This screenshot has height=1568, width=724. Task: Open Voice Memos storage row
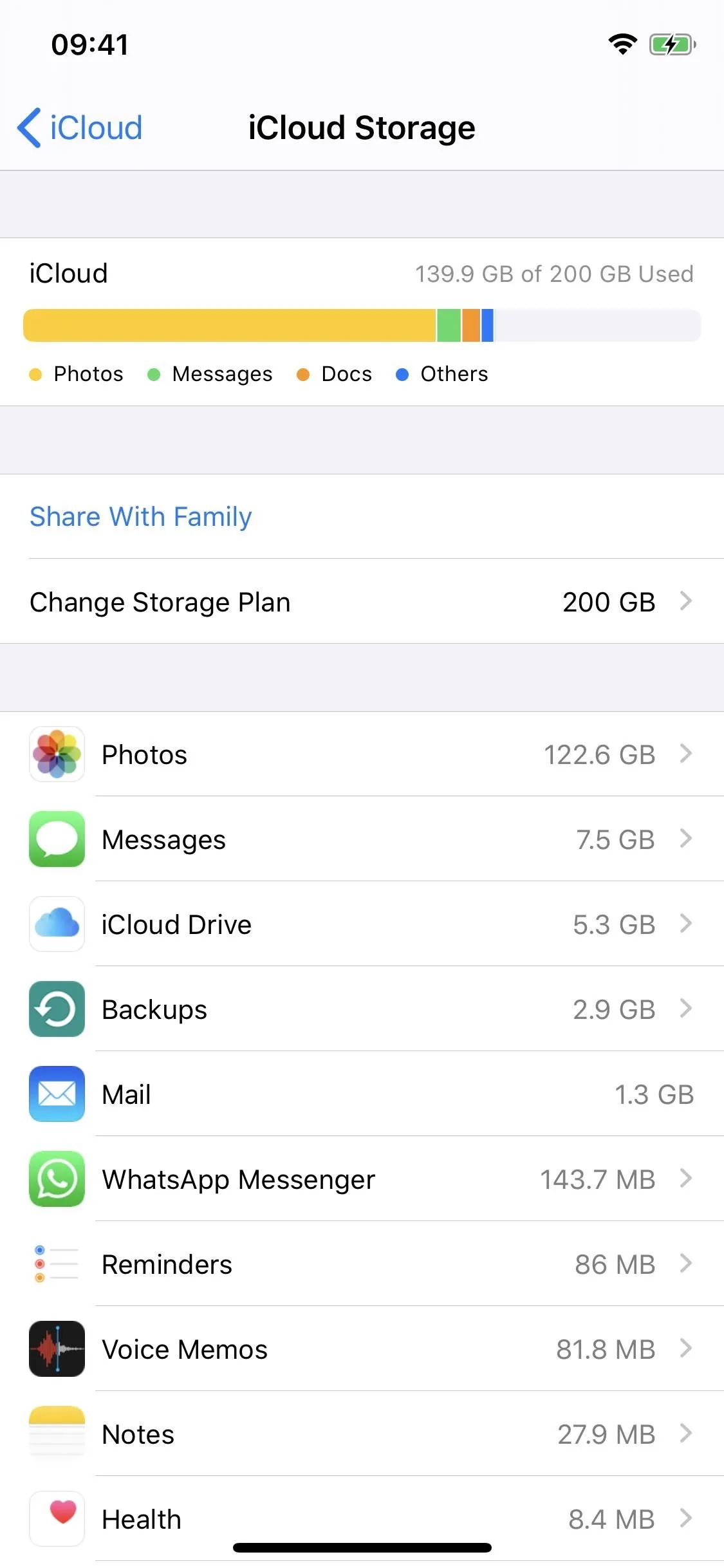[x=362, y=1349]
